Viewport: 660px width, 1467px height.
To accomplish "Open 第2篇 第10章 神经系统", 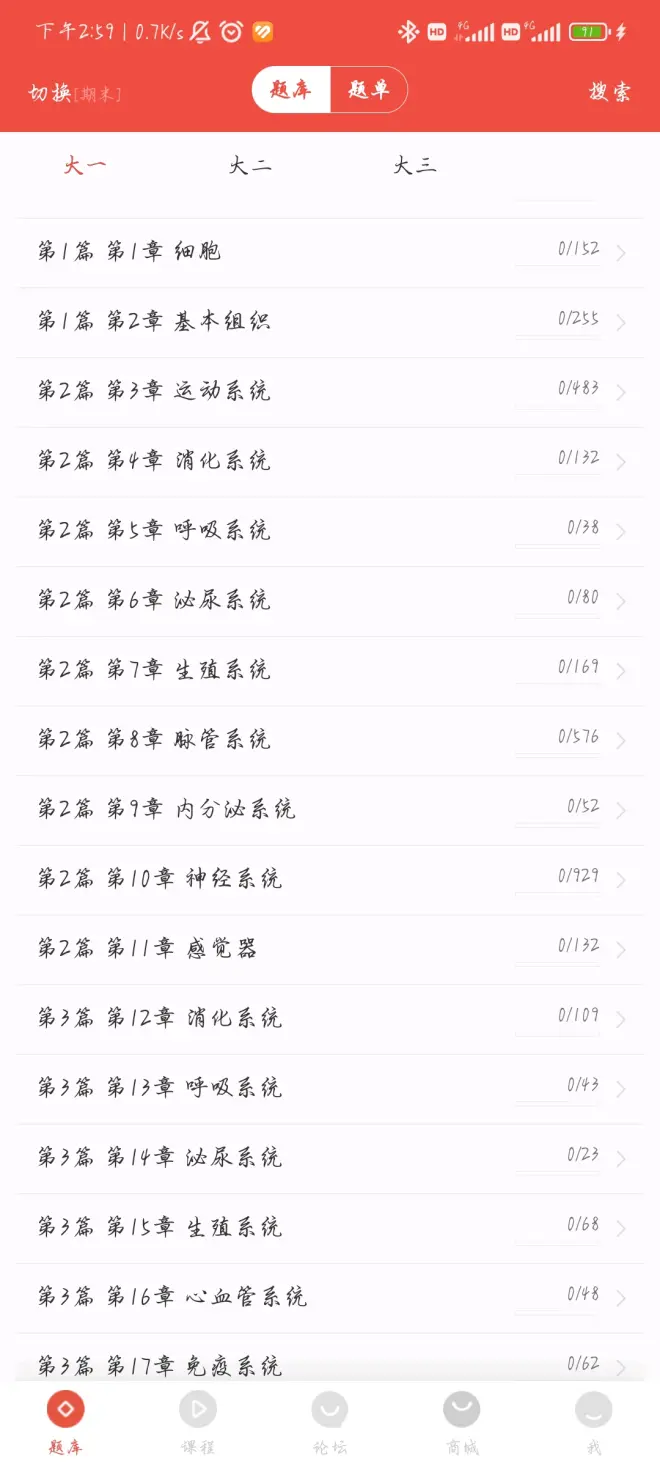I will [x=330, y=881].
